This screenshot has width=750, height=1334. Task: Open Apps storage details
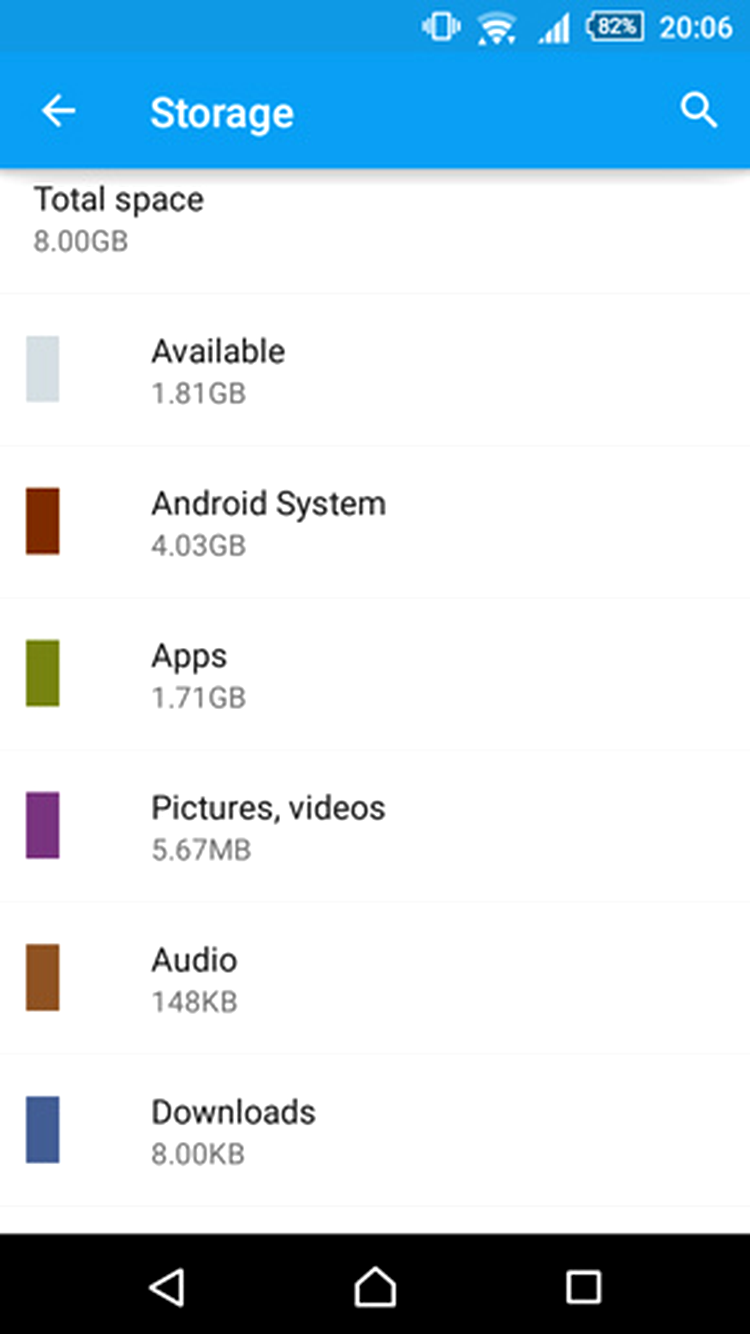tap(375, 674)
